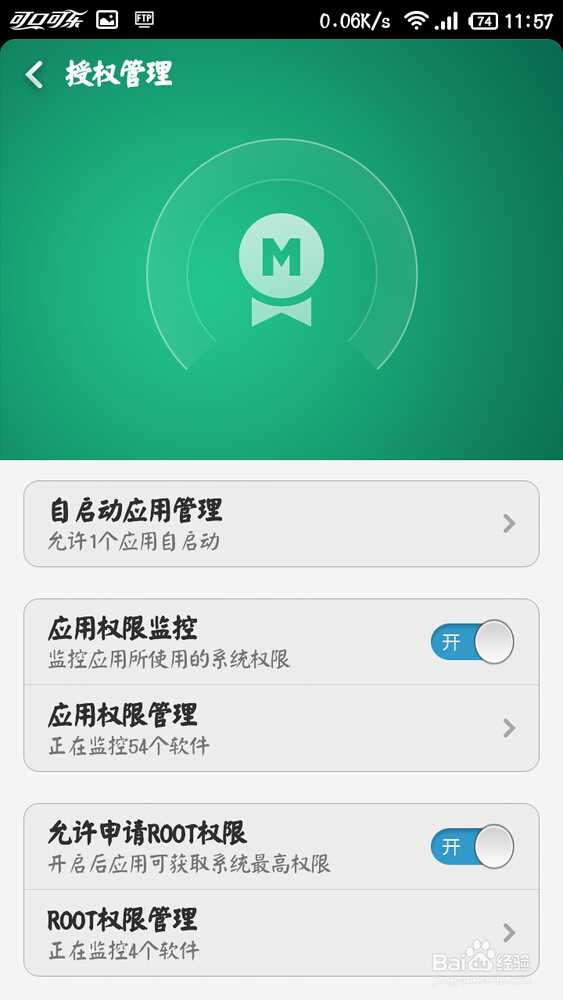This screenshot has height=1000, width=563.
Task: Open ROOT权限管理 page
Action: point(281,932)
